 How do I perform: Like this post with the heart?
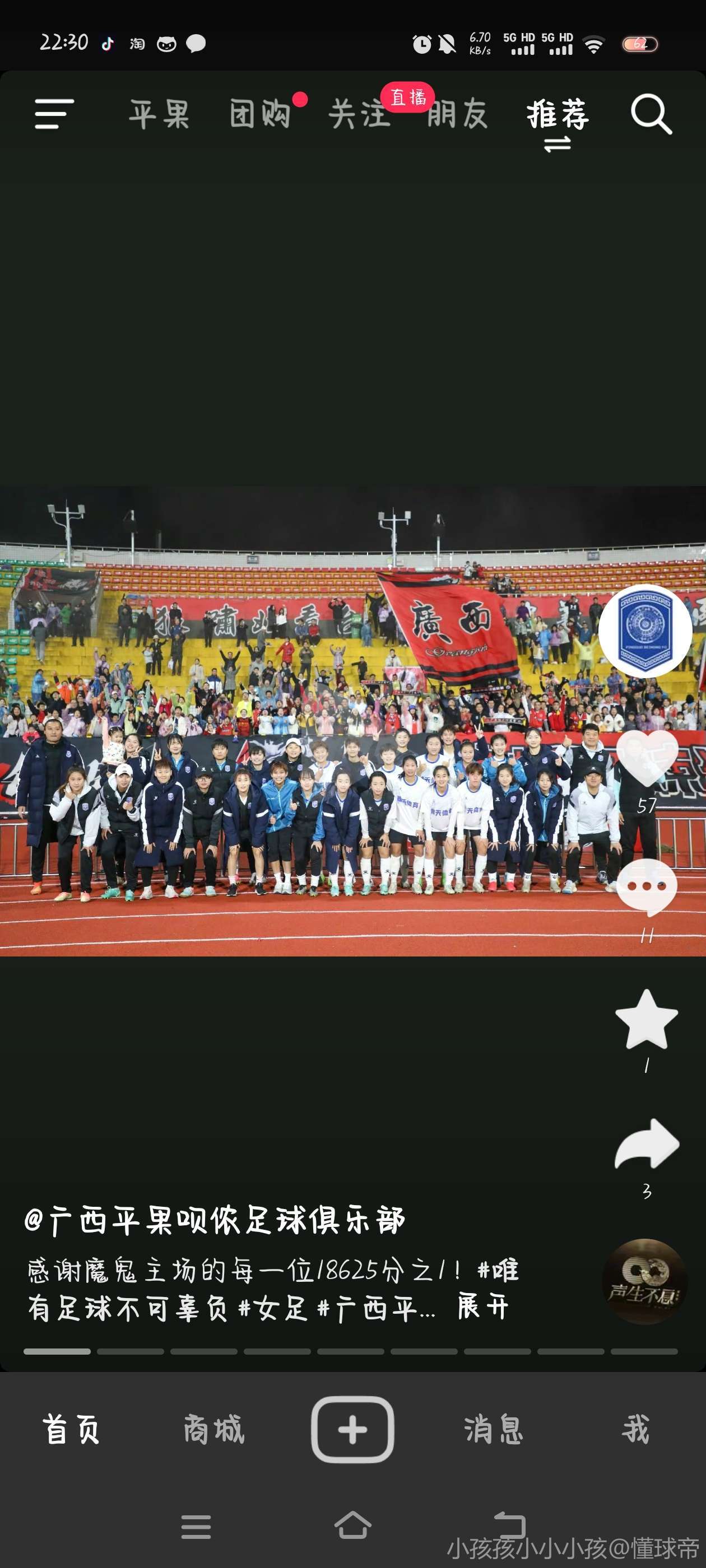[646, 759]
